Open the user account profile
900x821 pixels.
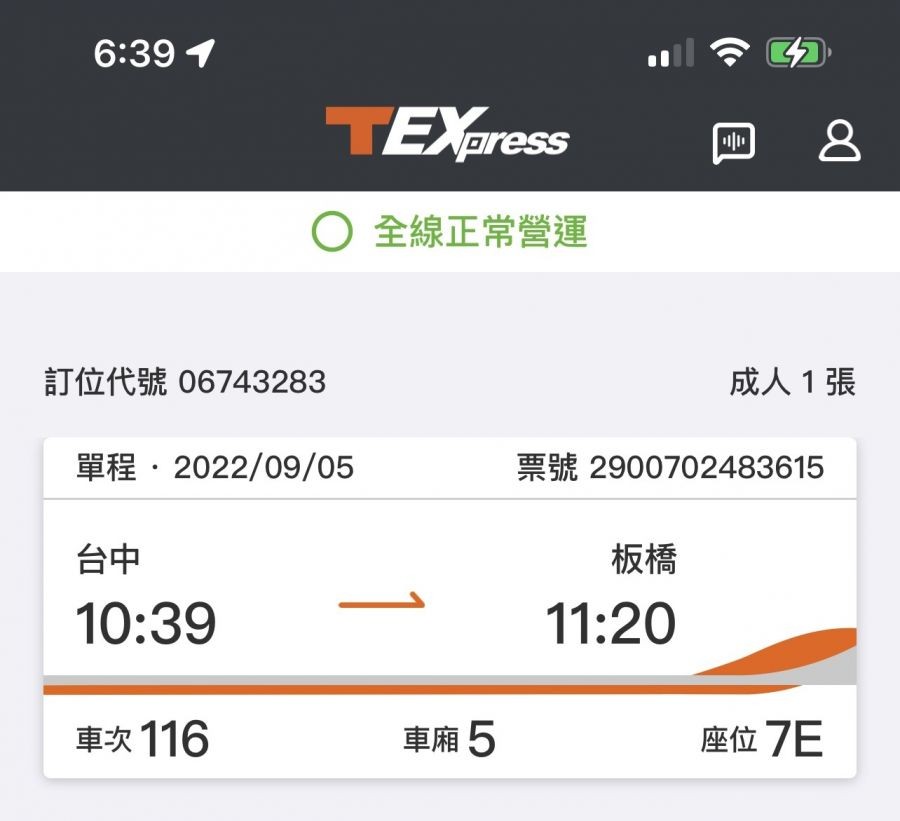click(839, 141)
